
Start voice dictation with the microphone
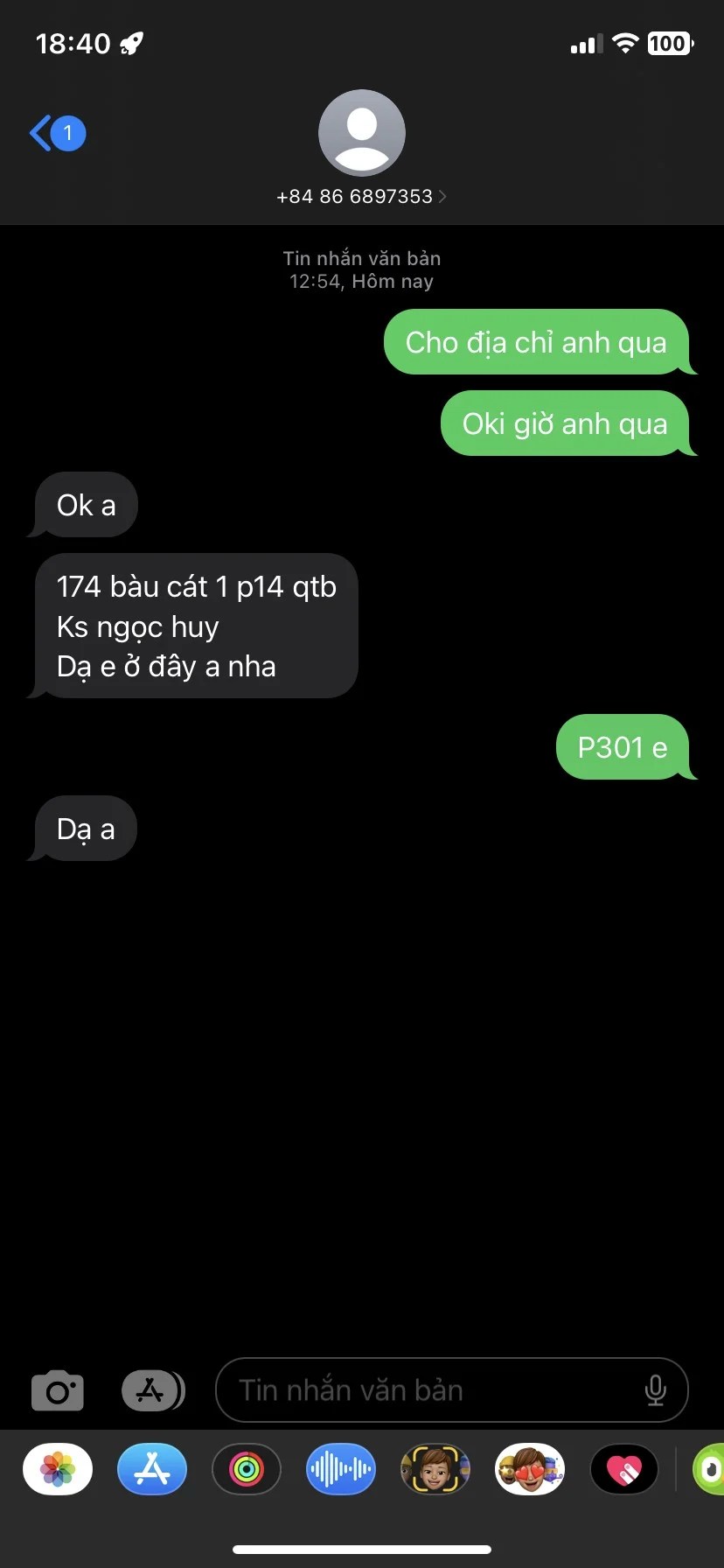(x=655, y=1390)
